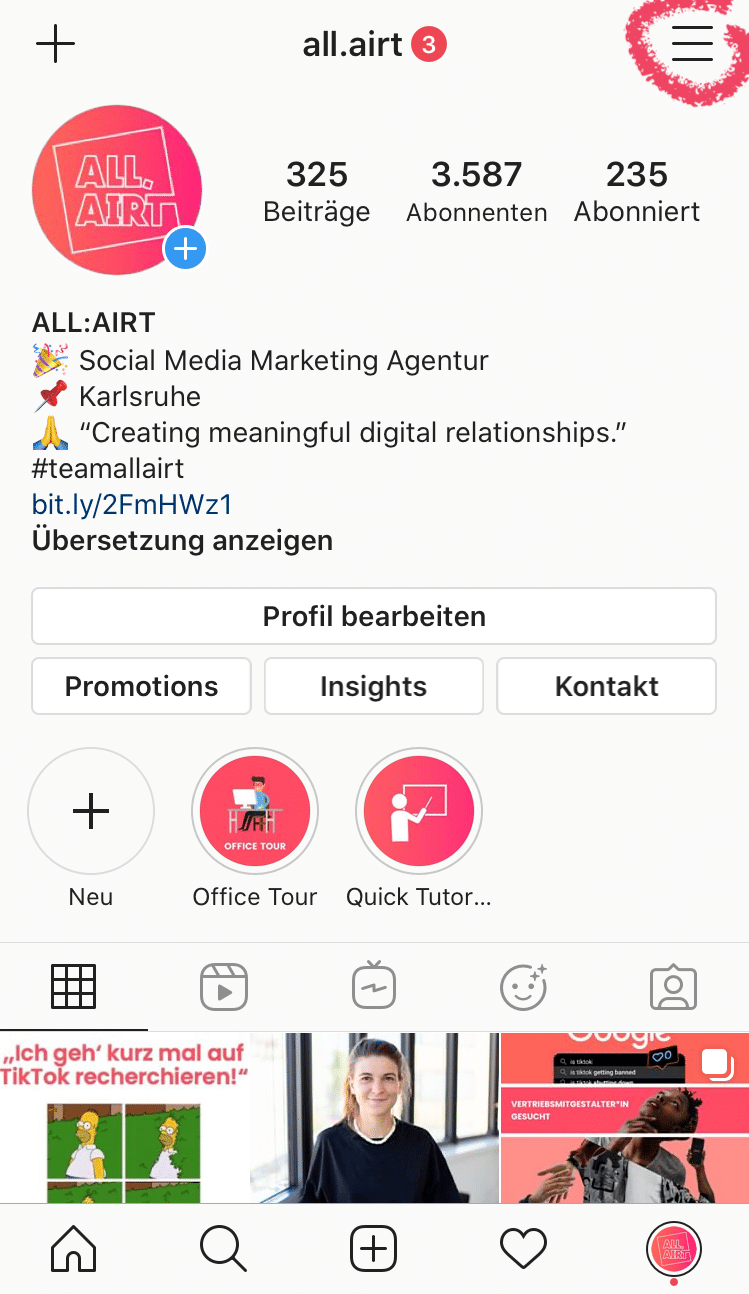This screenshot has height=1294, width=749.
Task: Go to the home feed
Action: (74, 1249)
